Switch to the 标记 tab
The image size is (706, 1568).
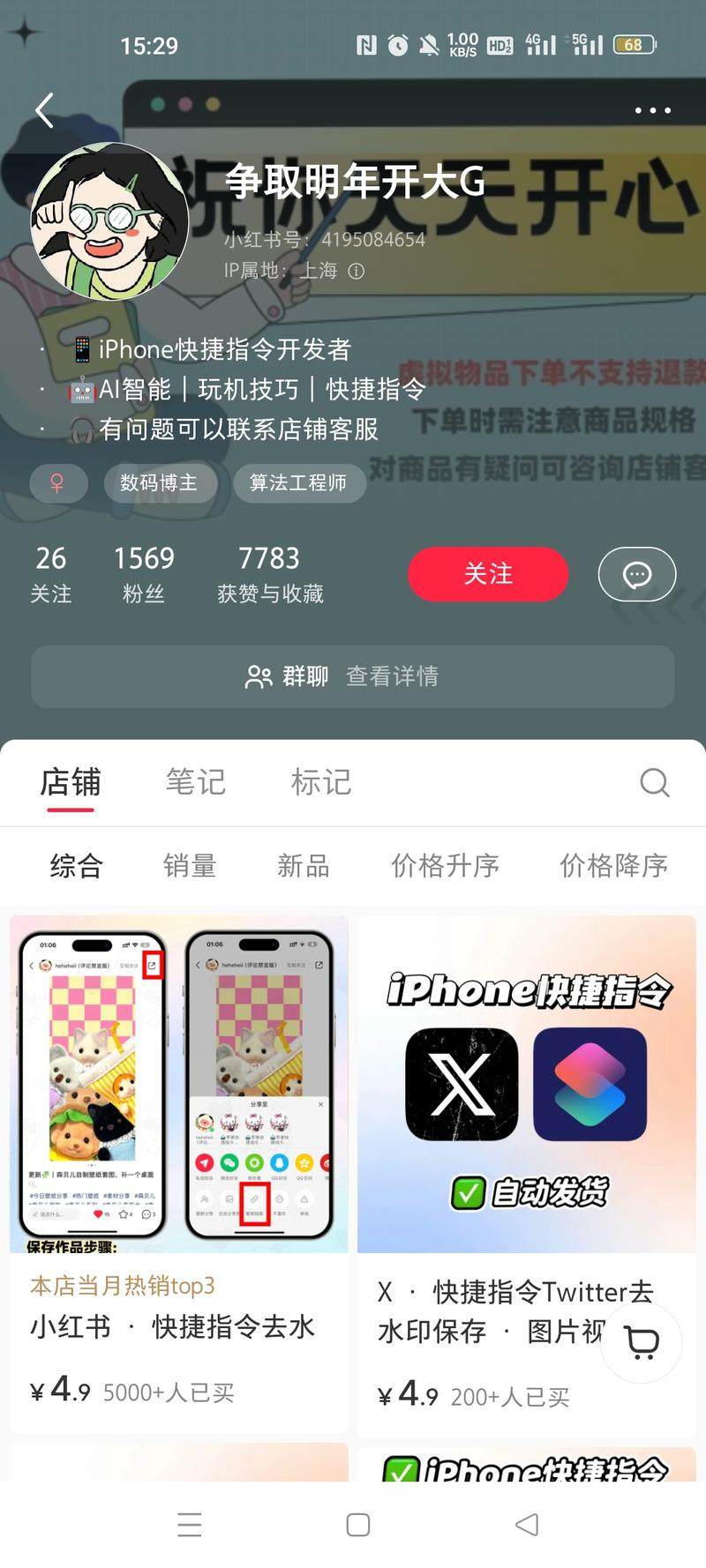click(x=321, y=782)
